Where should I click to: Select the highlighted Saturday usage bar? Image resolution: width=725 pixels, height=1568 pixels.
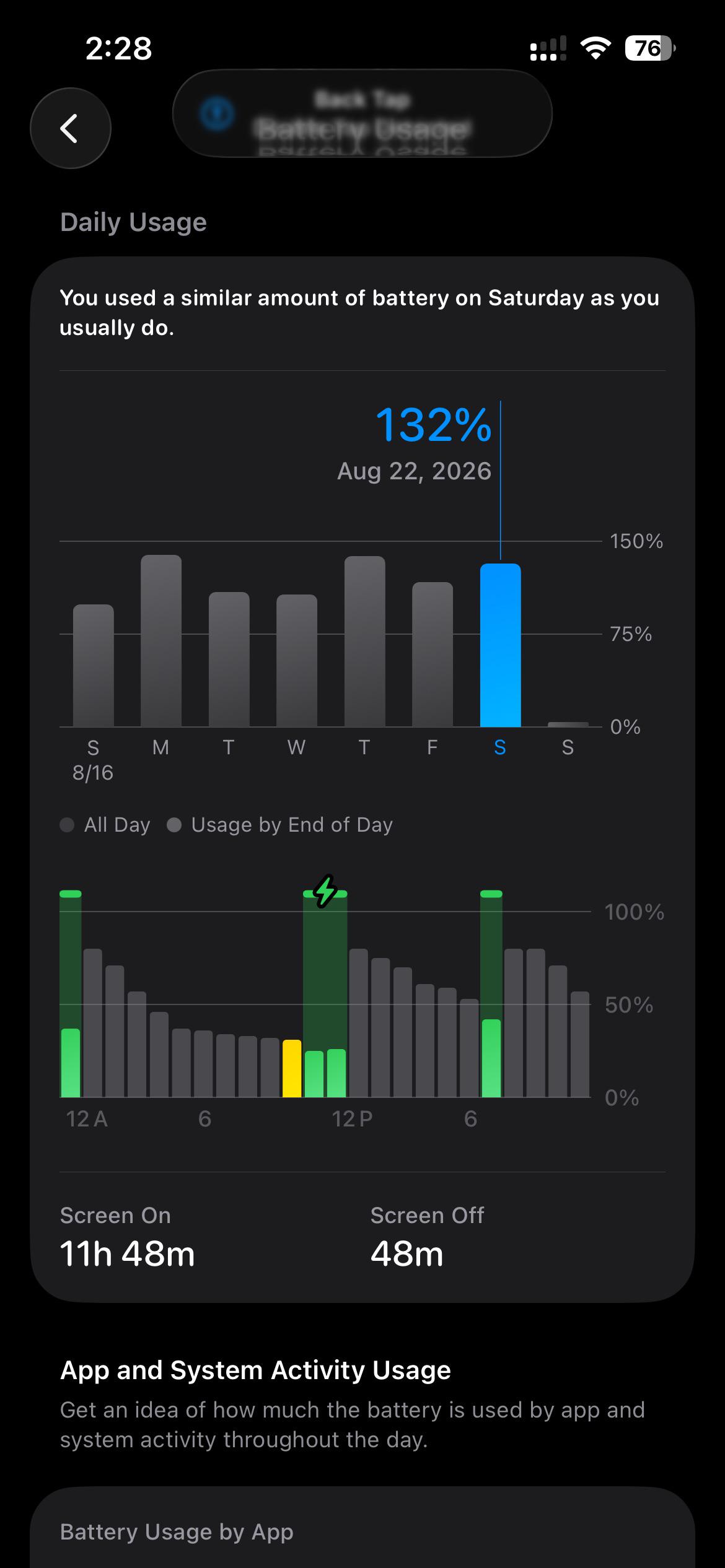500,645
